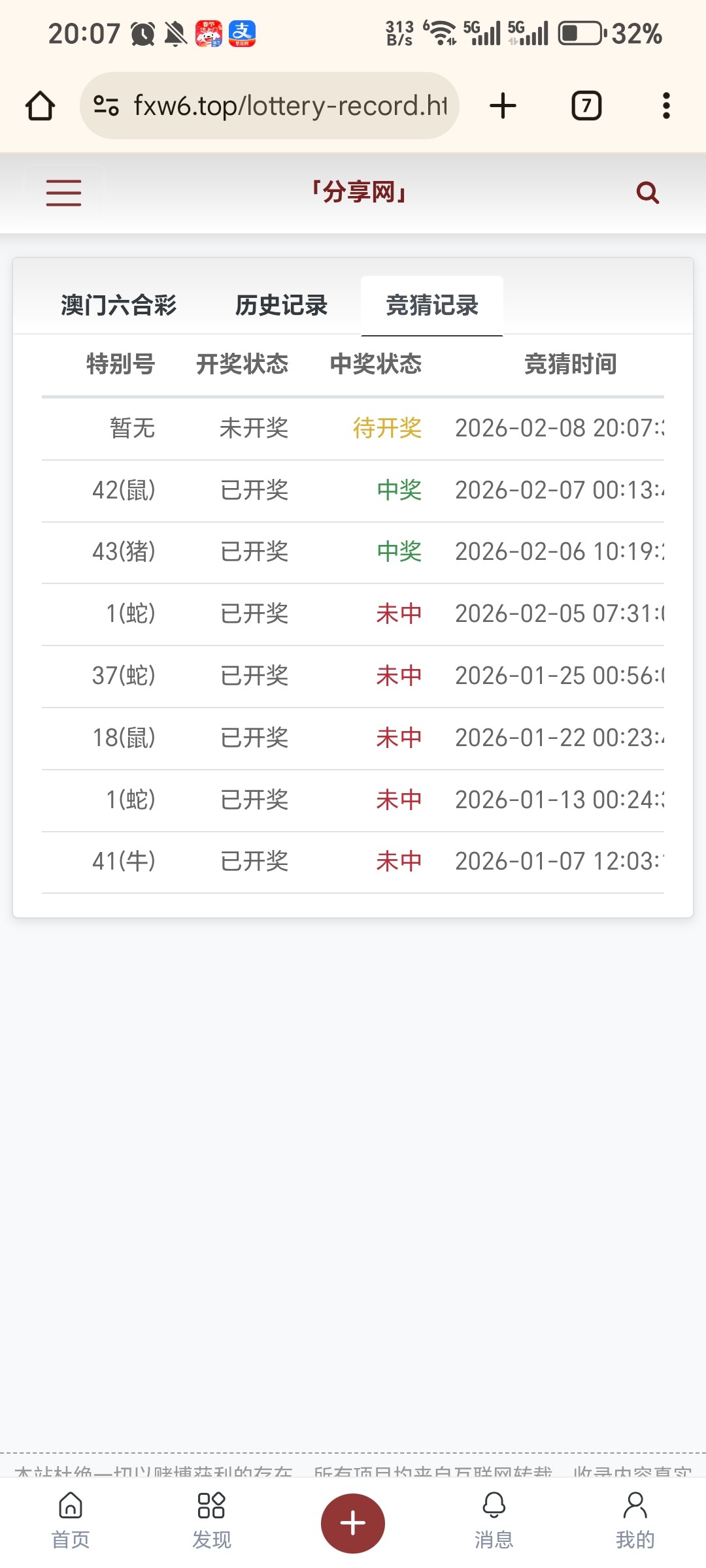This screenshot has width=706, height=1568.
Task: Tap the 未中 status on row 1(蛇)
Action: (x=399, y=614)
